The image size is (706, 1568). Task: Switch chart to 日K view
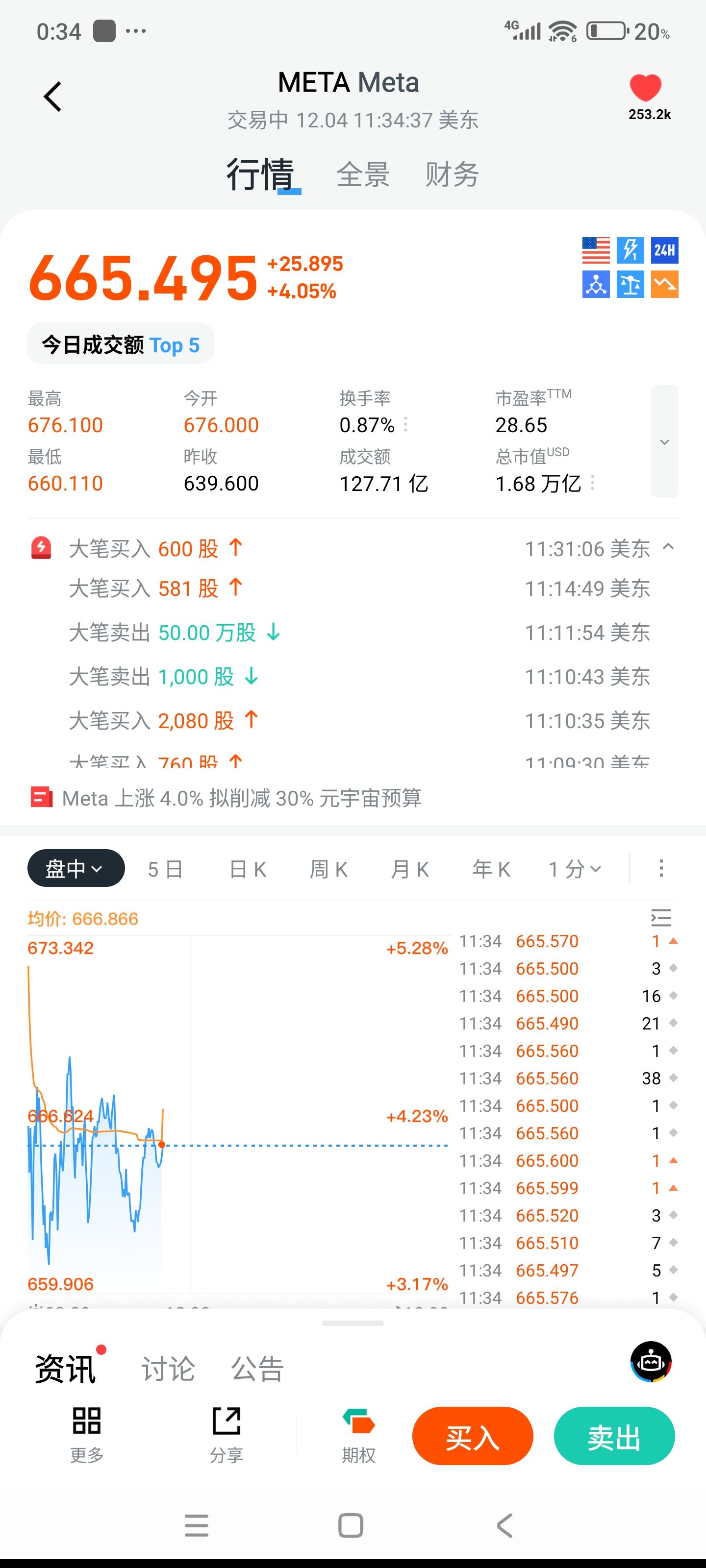tap(247, 869)
